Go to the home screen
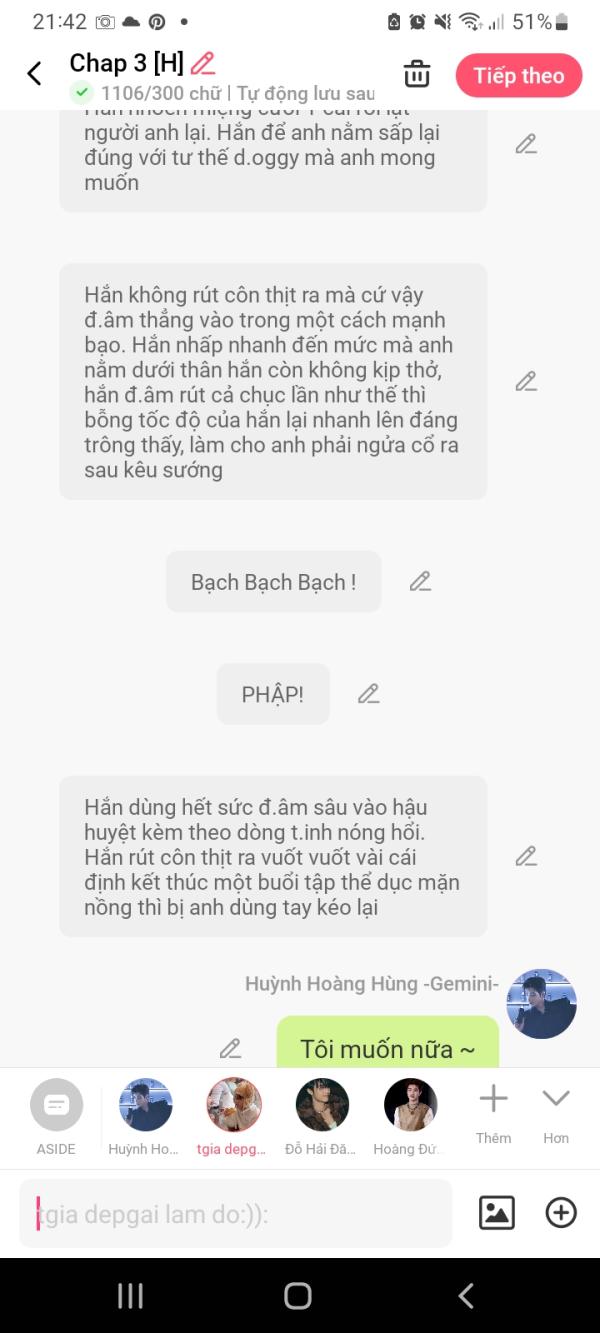This screenshot has height=1333, width=600. (x=298, y=1296)
